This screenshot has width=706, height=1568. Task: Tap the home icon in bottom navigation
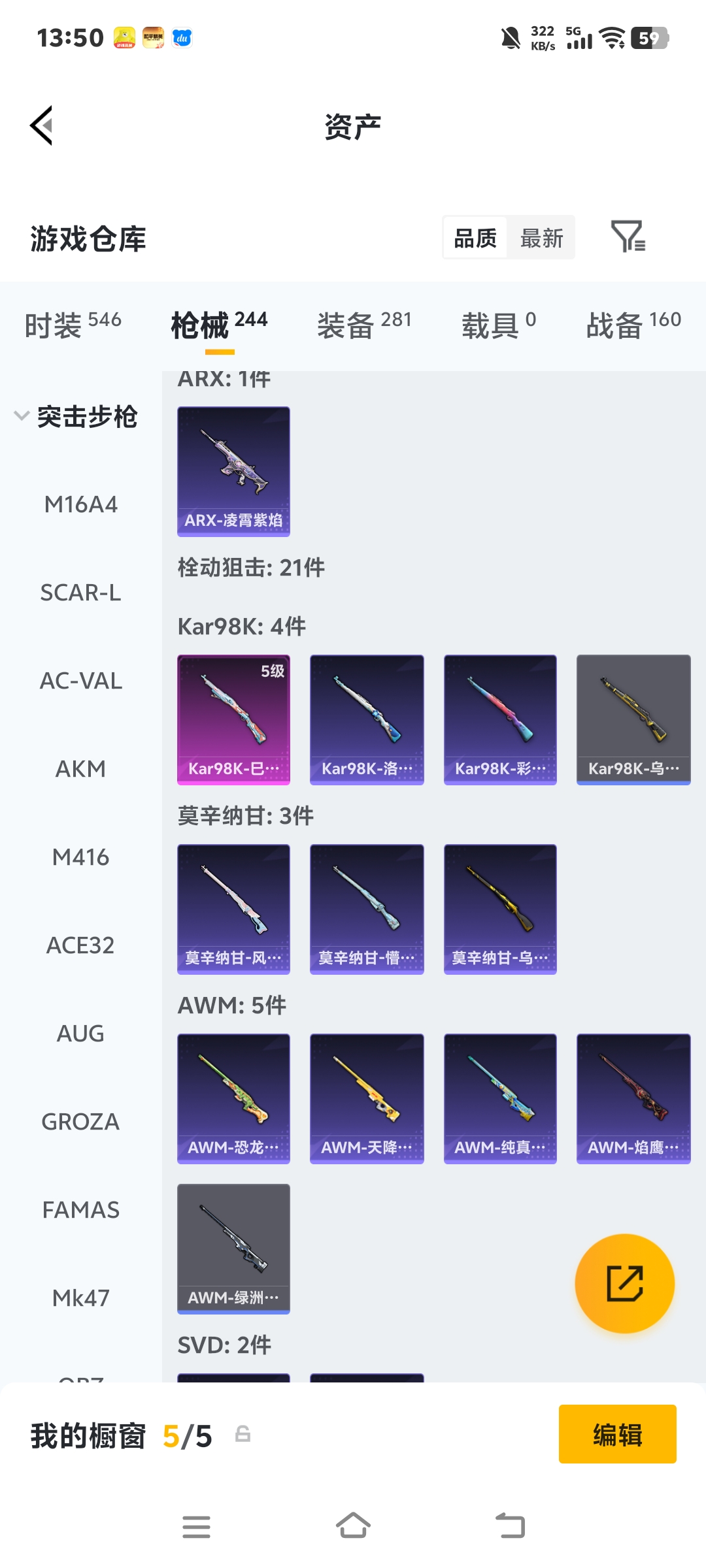(x=353, y=1526)
